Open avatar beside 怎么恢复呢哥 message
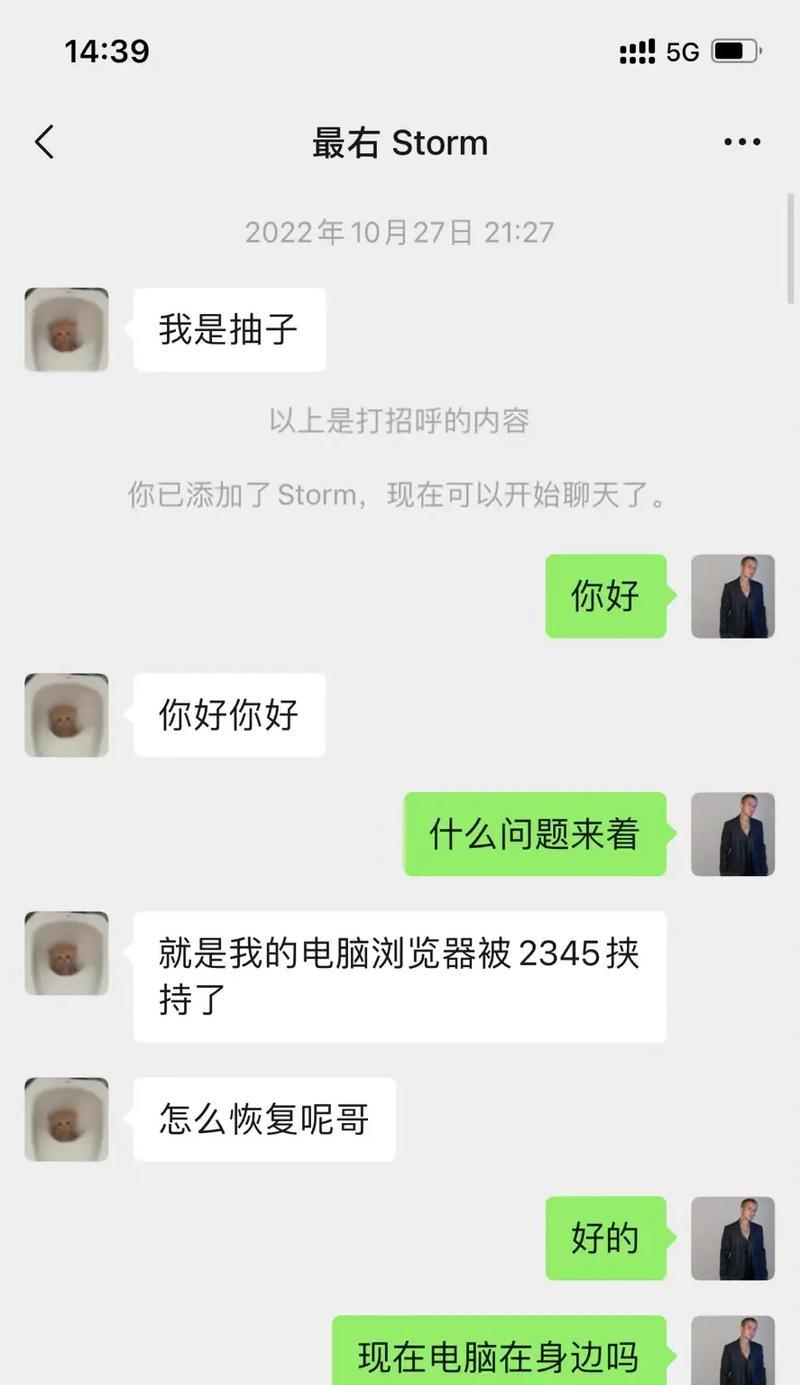 [x=66, y=1119]
